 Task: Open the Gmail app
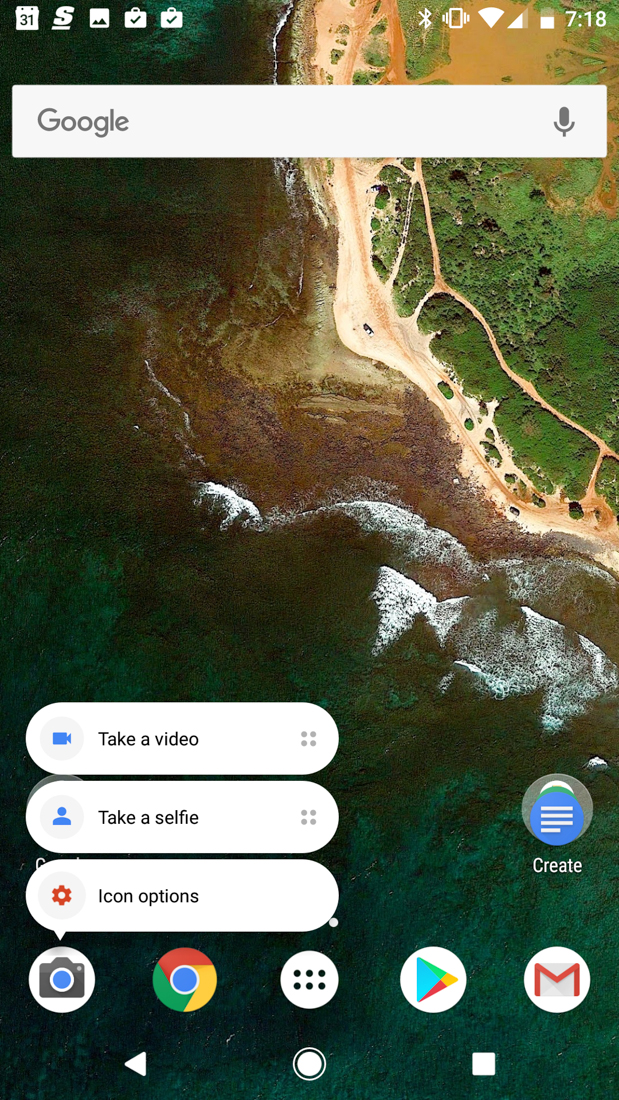(x=557, y=980)
